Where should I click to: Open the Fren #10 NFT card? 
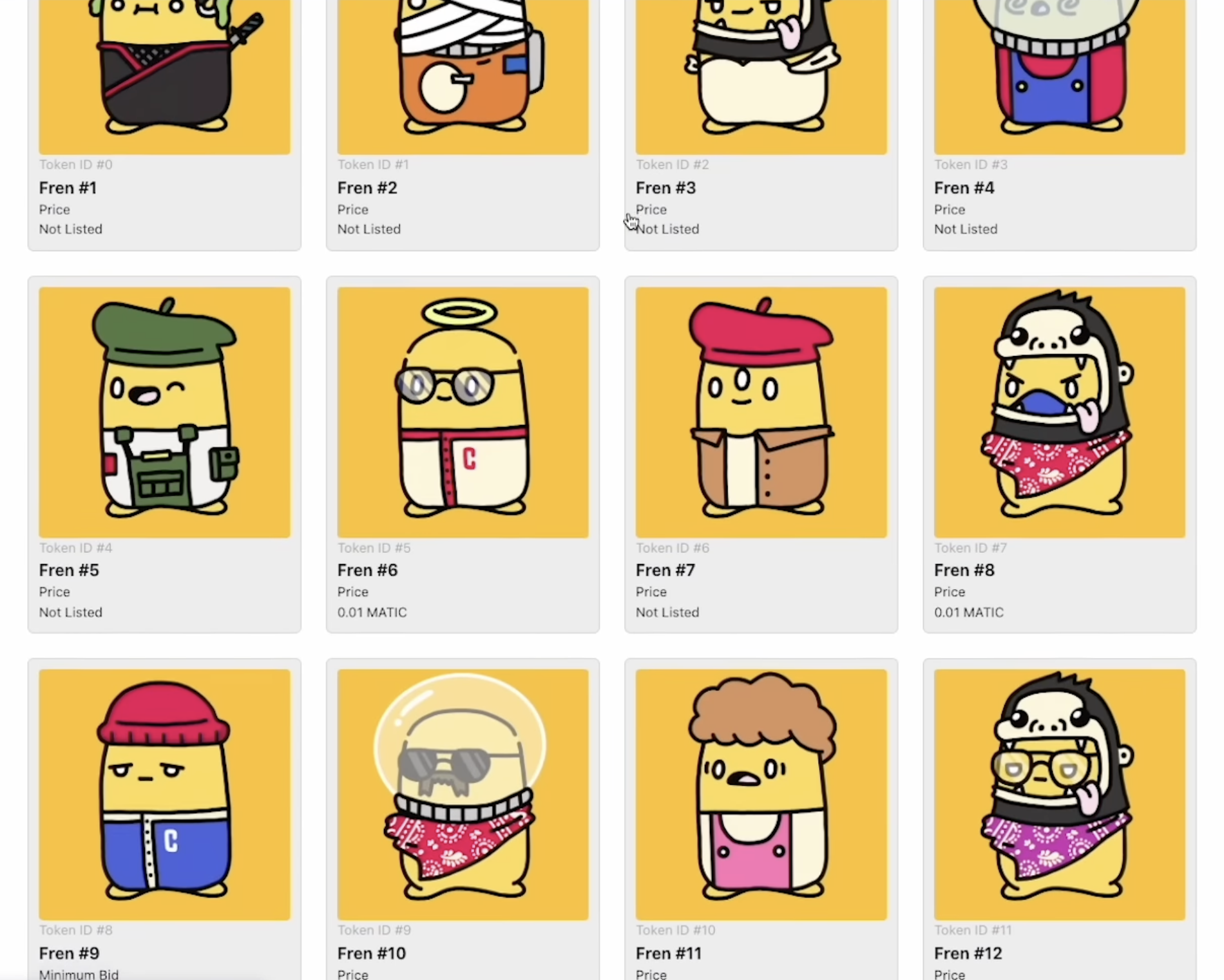pos(463,795)
